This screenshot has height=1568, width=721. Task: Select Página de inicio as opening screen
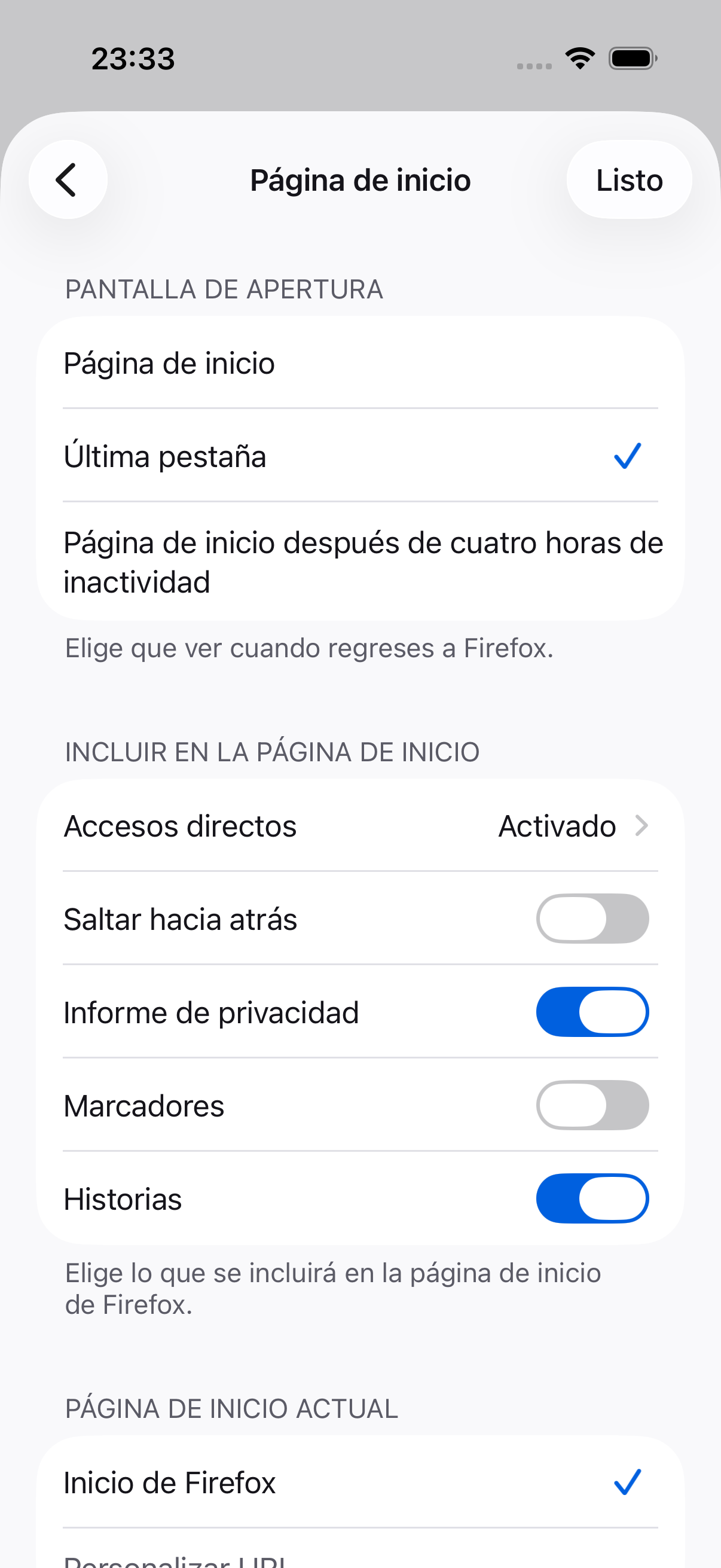coord(360,363)
